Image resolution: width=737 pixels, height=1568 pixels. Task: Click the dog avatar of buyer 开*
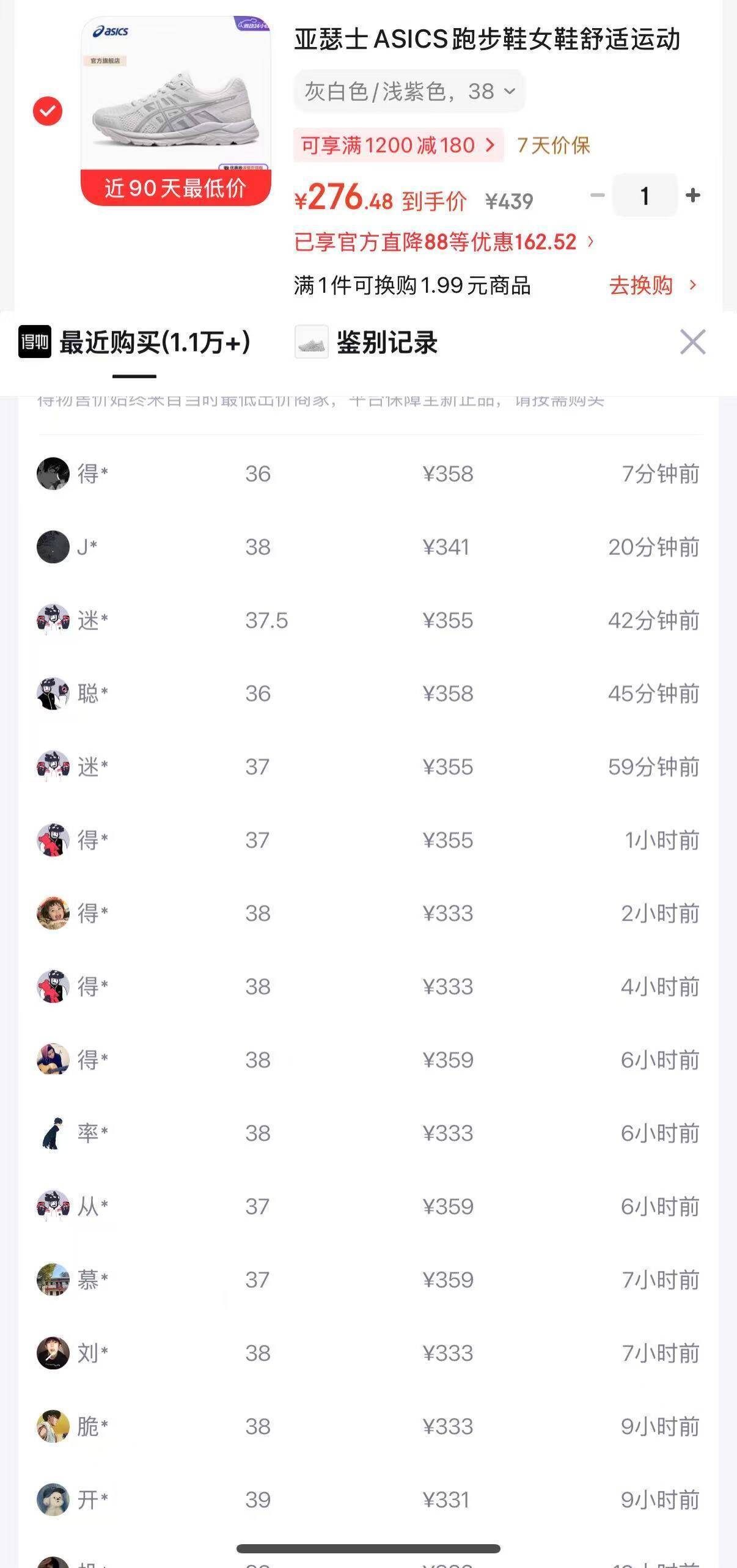[53, 1500]
